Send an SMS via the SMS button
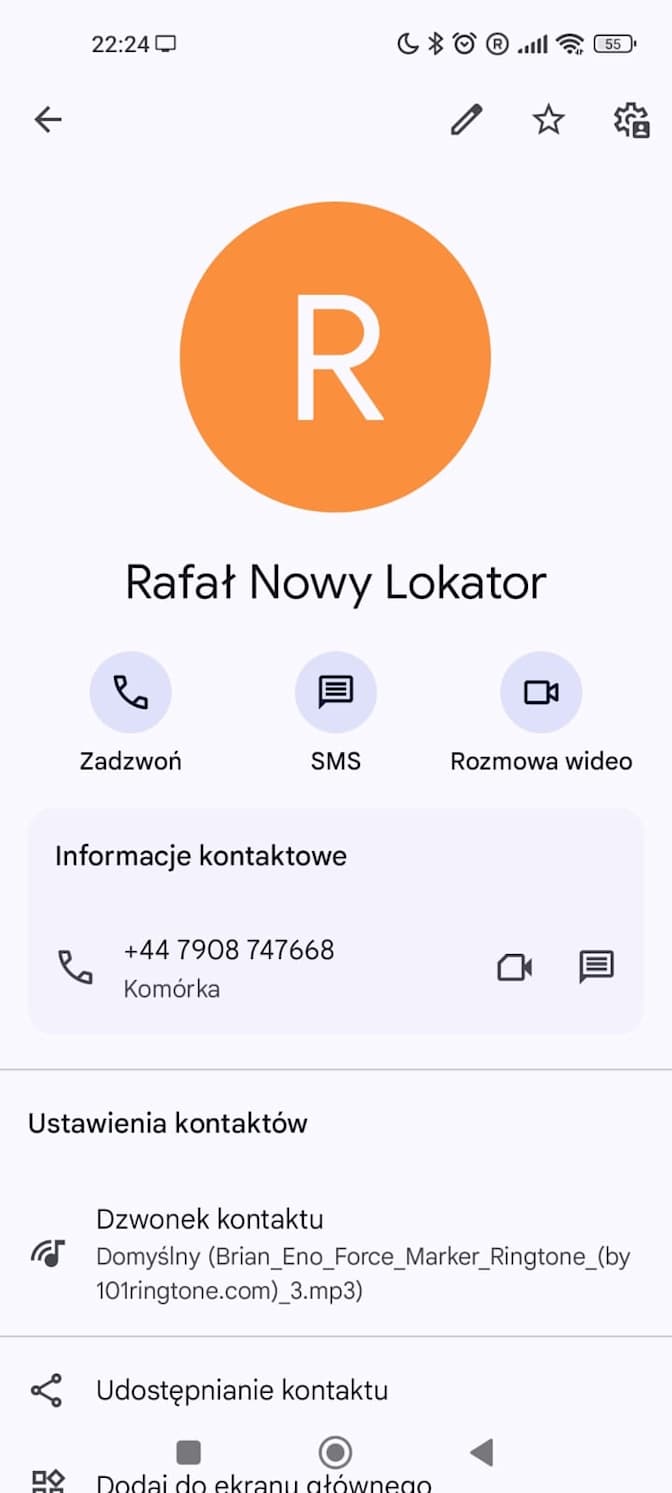This screenshot has height=1493, width=672. point(335,692)
